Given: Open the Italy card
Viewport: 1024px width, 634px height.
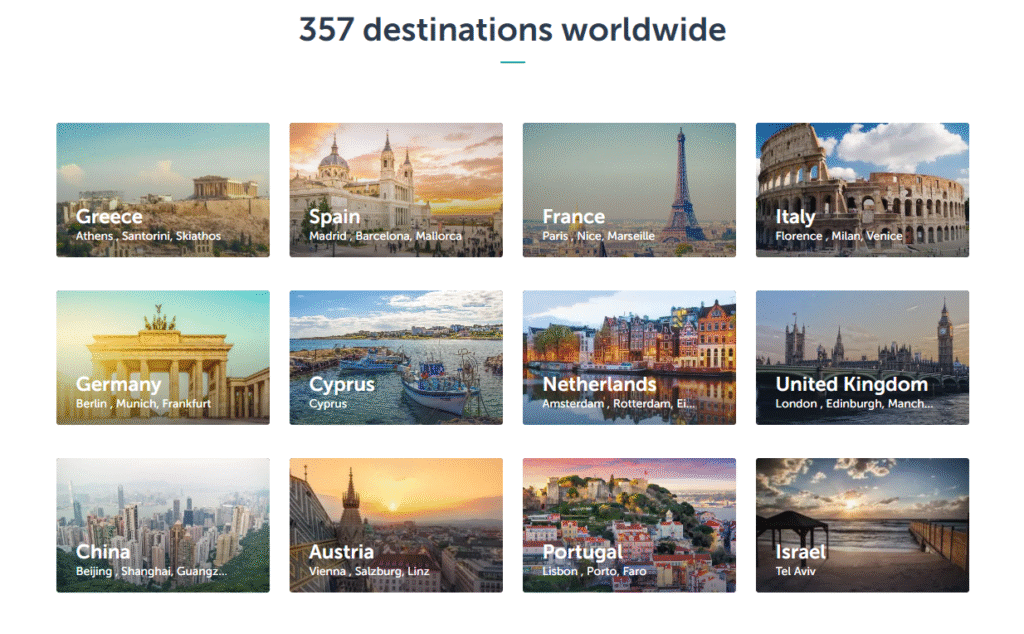Looking at the screenshot, I should [862, 190].
